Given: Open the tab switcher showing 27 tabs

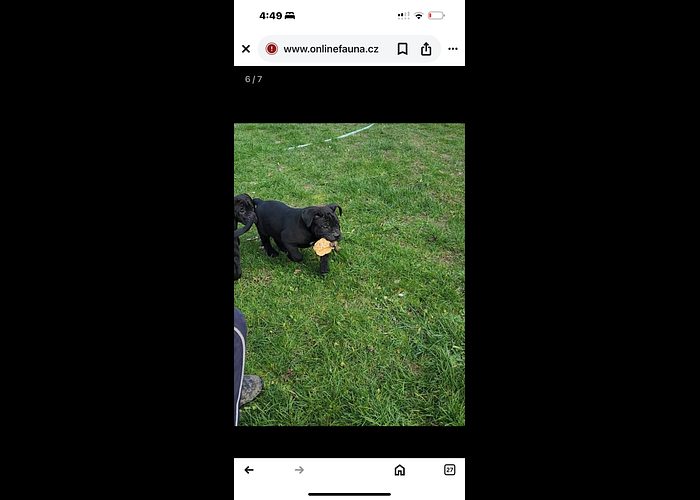Looking at the screenshot, I should coord(450,470).
